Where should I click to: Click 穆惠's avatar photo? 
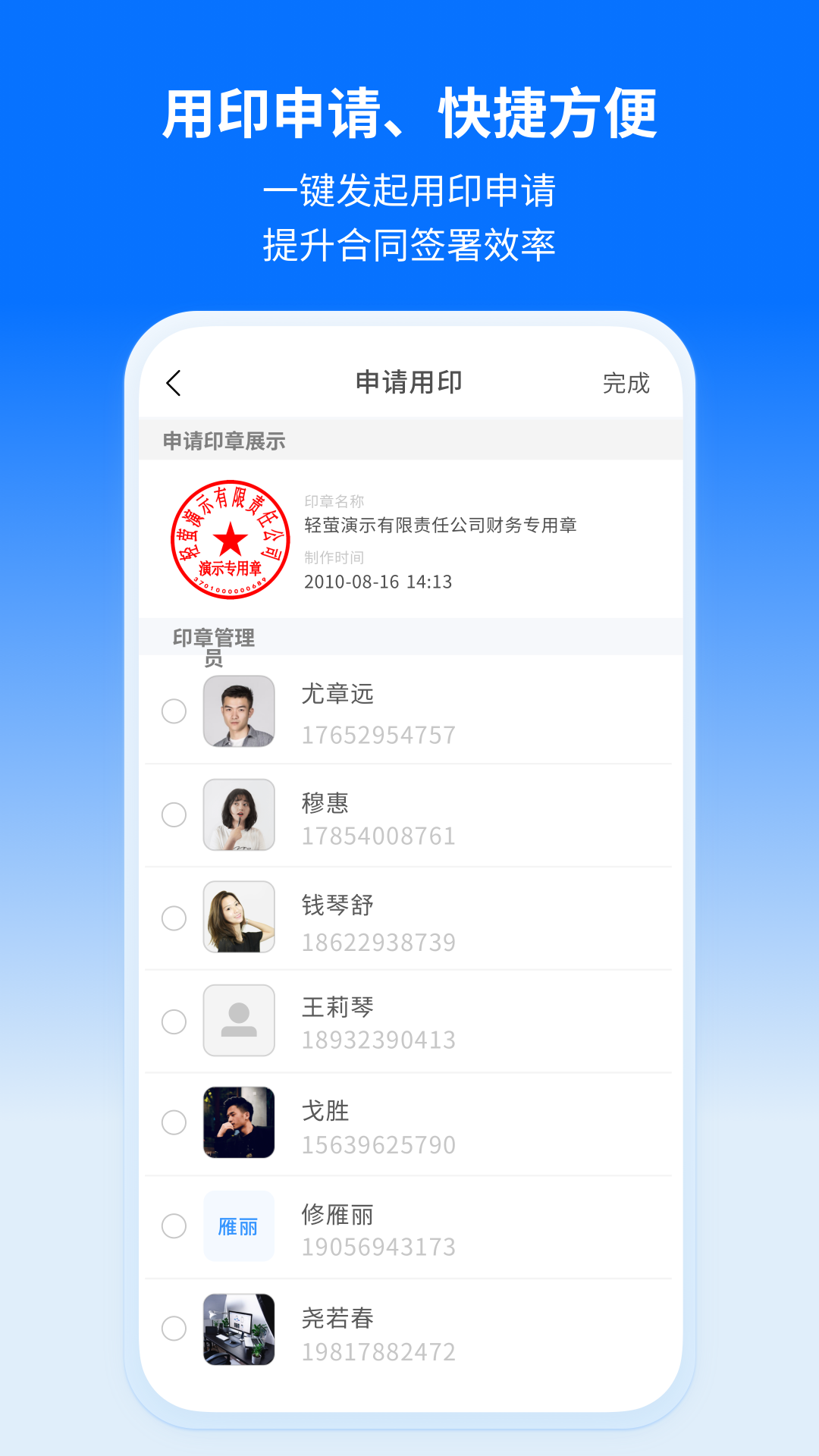point(239,814)
